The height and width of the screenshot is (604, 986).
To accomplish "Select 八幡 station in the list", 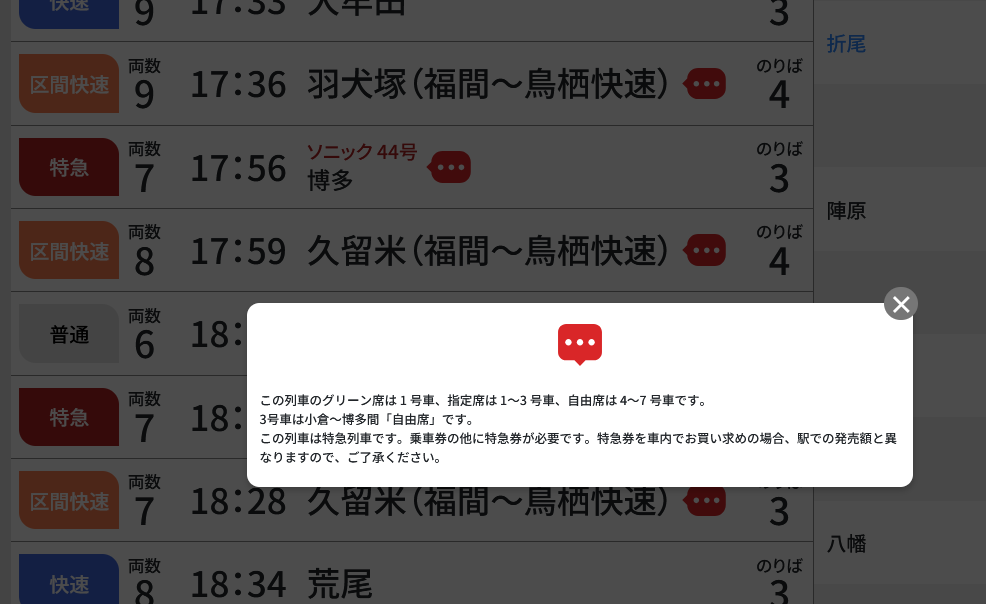I will tap(846, 544).
